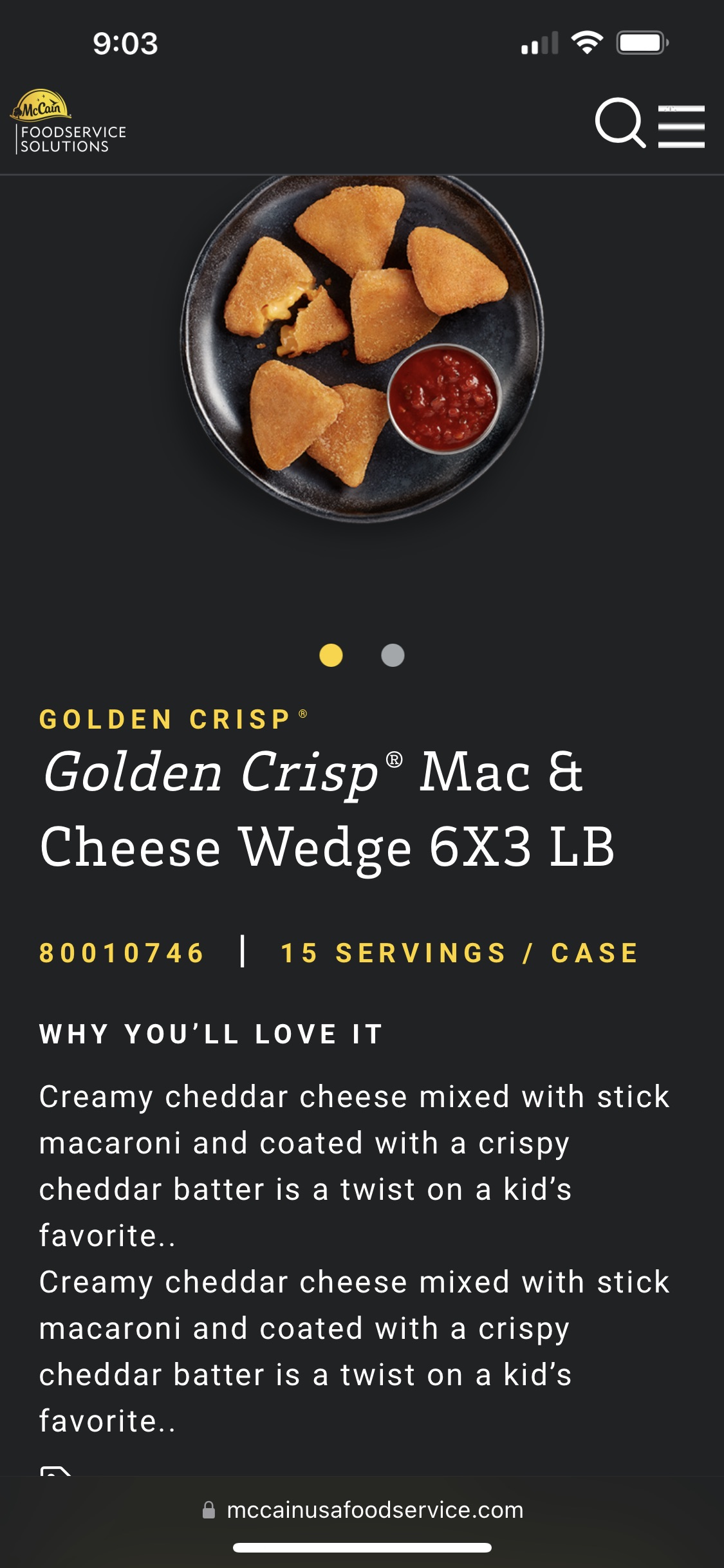View the Mac & Cheese Wedge product photo

[362, 348]
